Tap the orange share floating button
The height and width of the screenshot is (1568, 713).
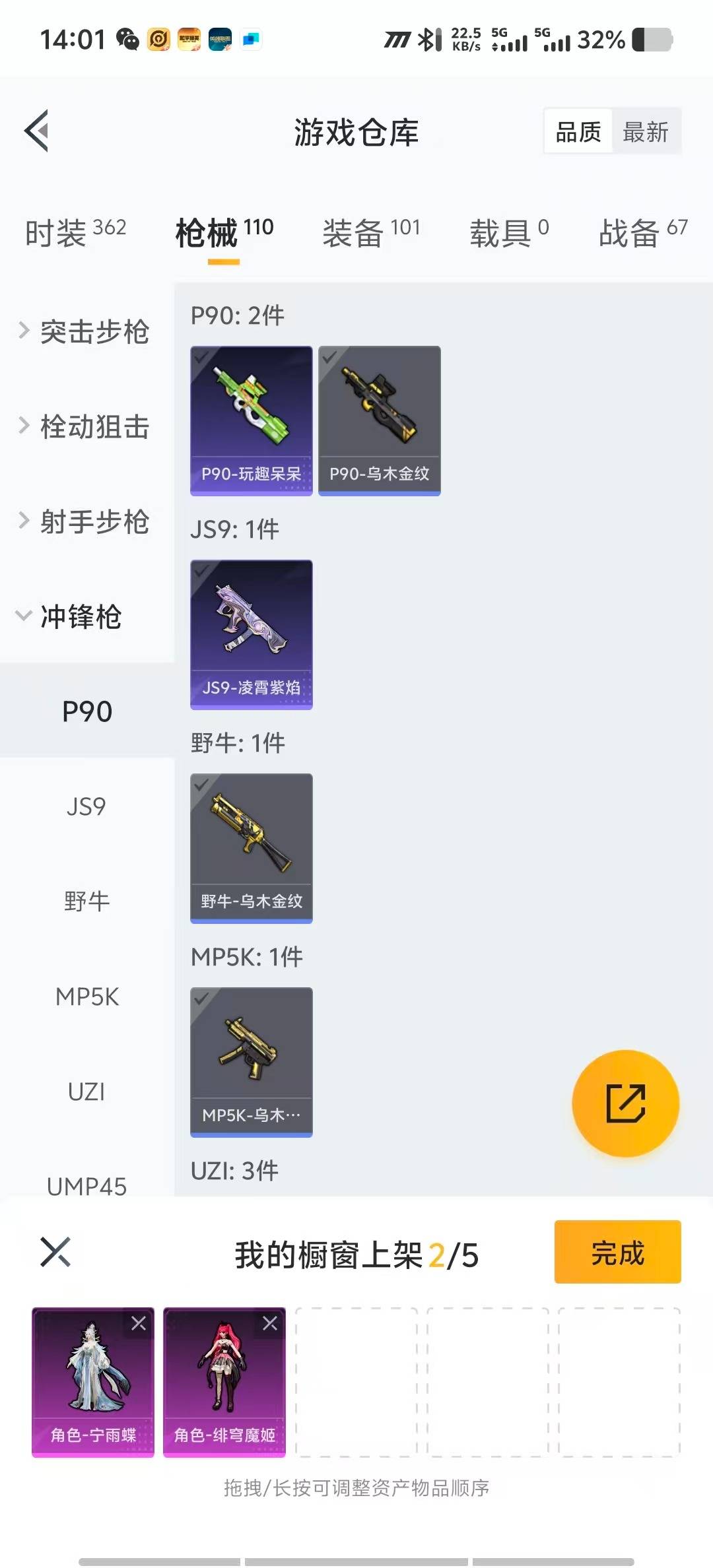click(x=625, y=1103)
